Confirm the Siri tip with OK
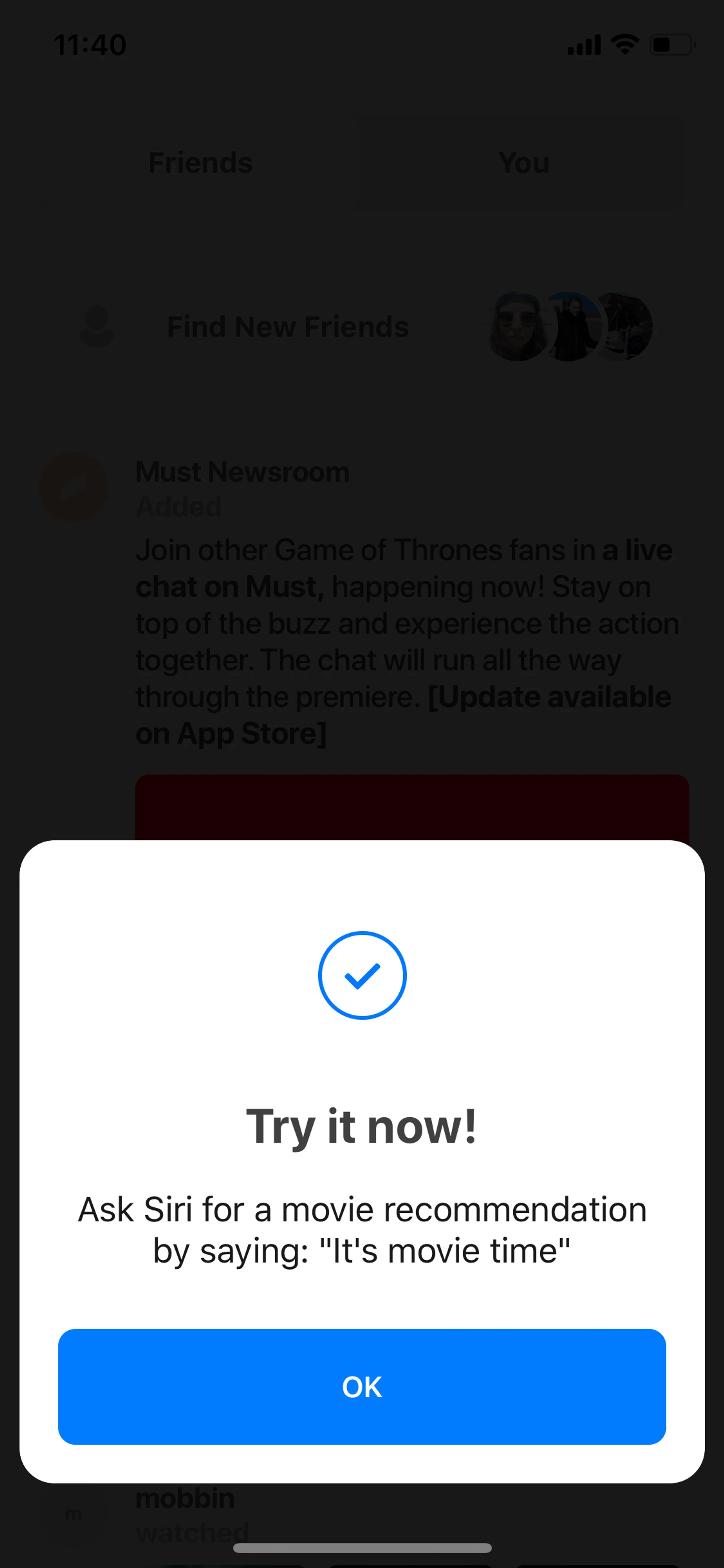 362,1387
